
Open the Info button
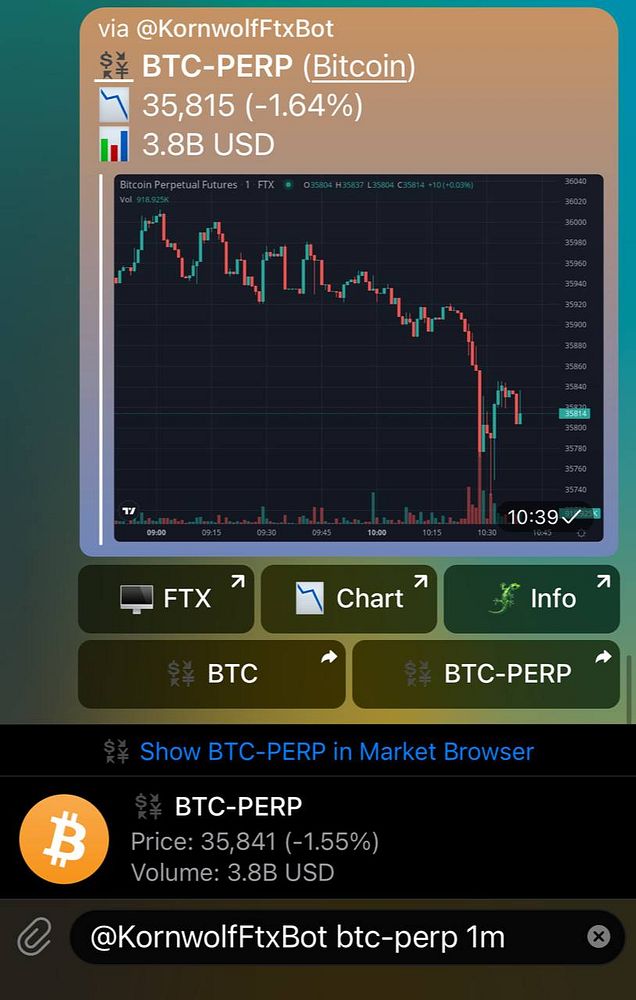click(x=531, y=599)
